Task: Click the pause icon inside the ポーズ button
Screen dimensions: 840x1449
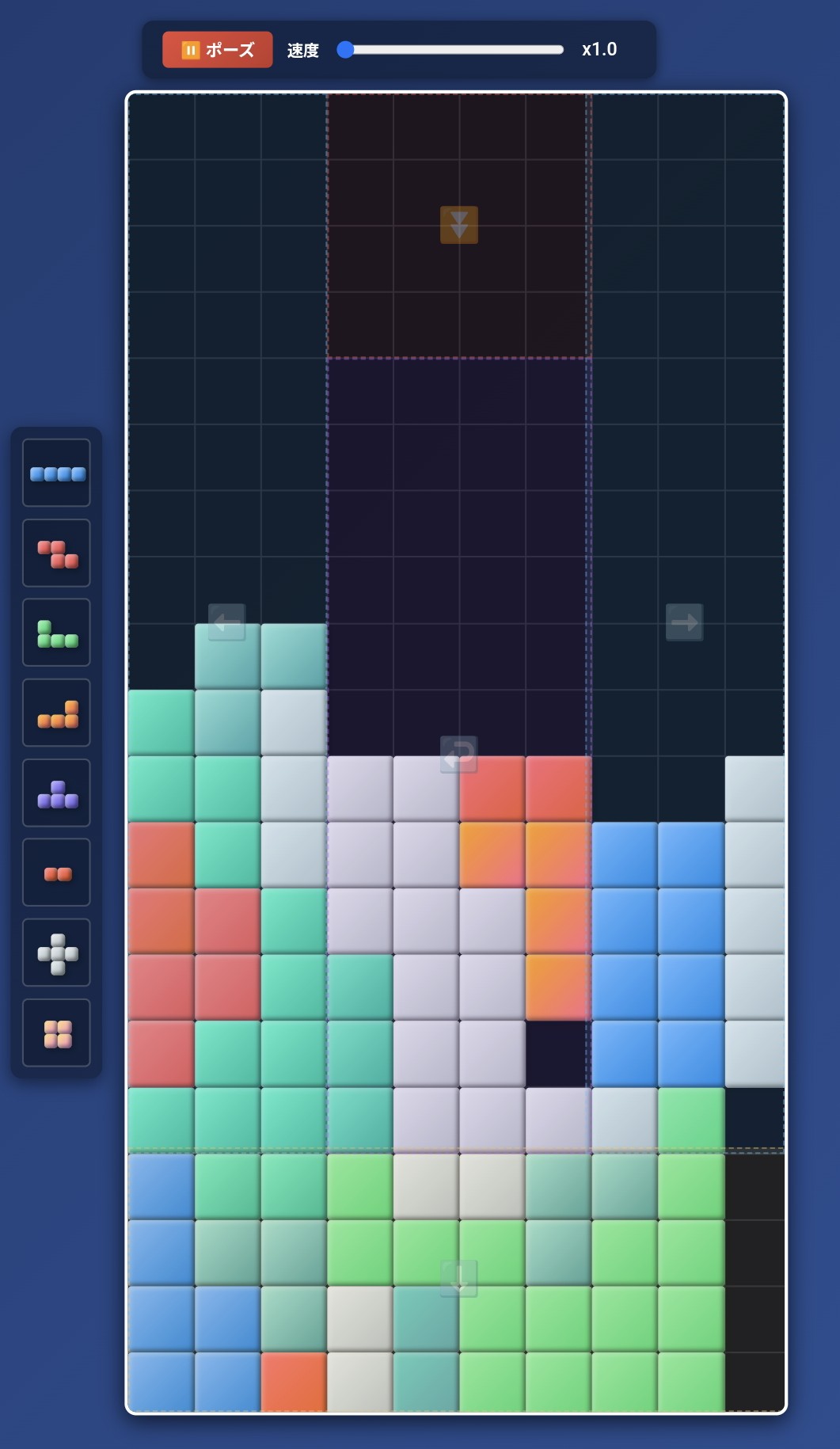Action: pos(190,49)
